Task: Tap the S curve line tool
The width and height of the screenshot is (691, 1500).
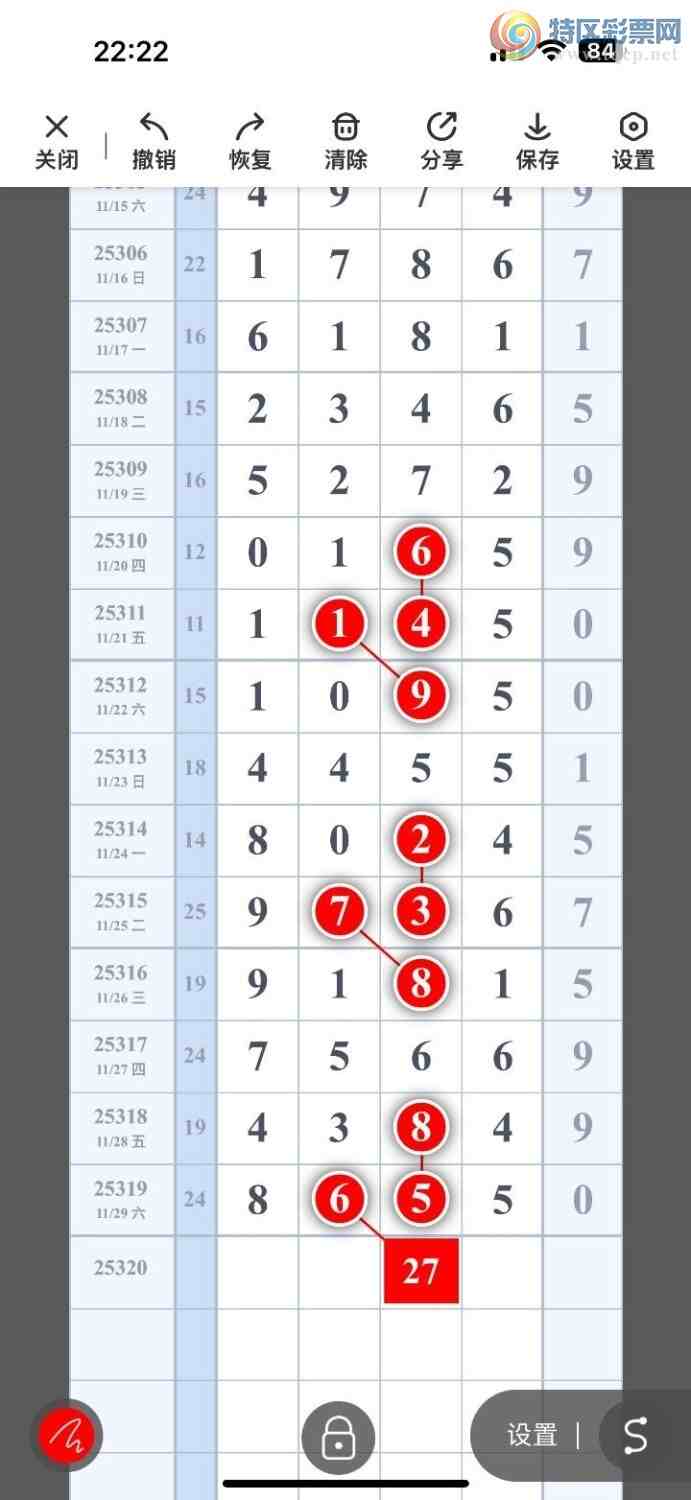Action: pos(636,1436)
